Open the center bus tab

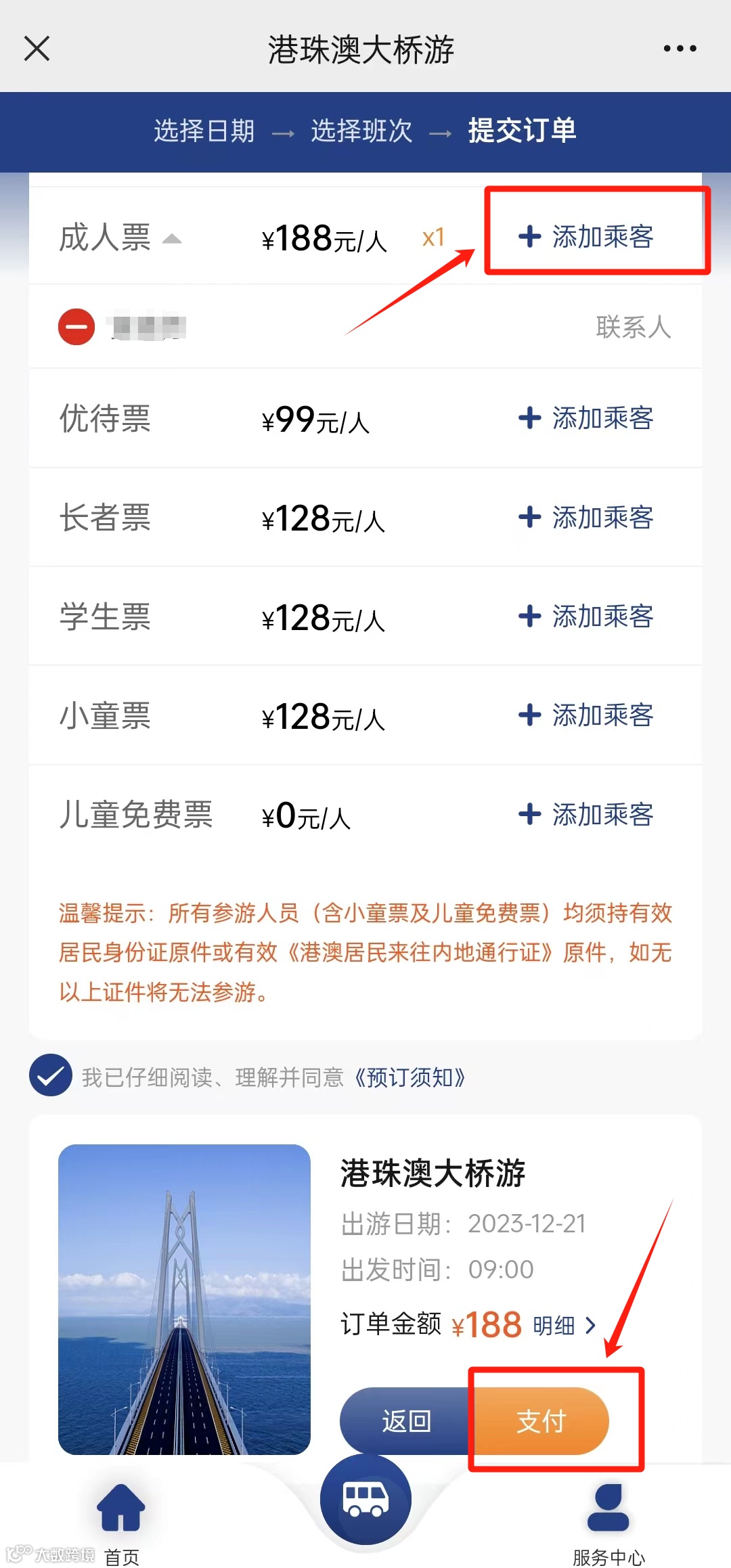point(365,1500)
